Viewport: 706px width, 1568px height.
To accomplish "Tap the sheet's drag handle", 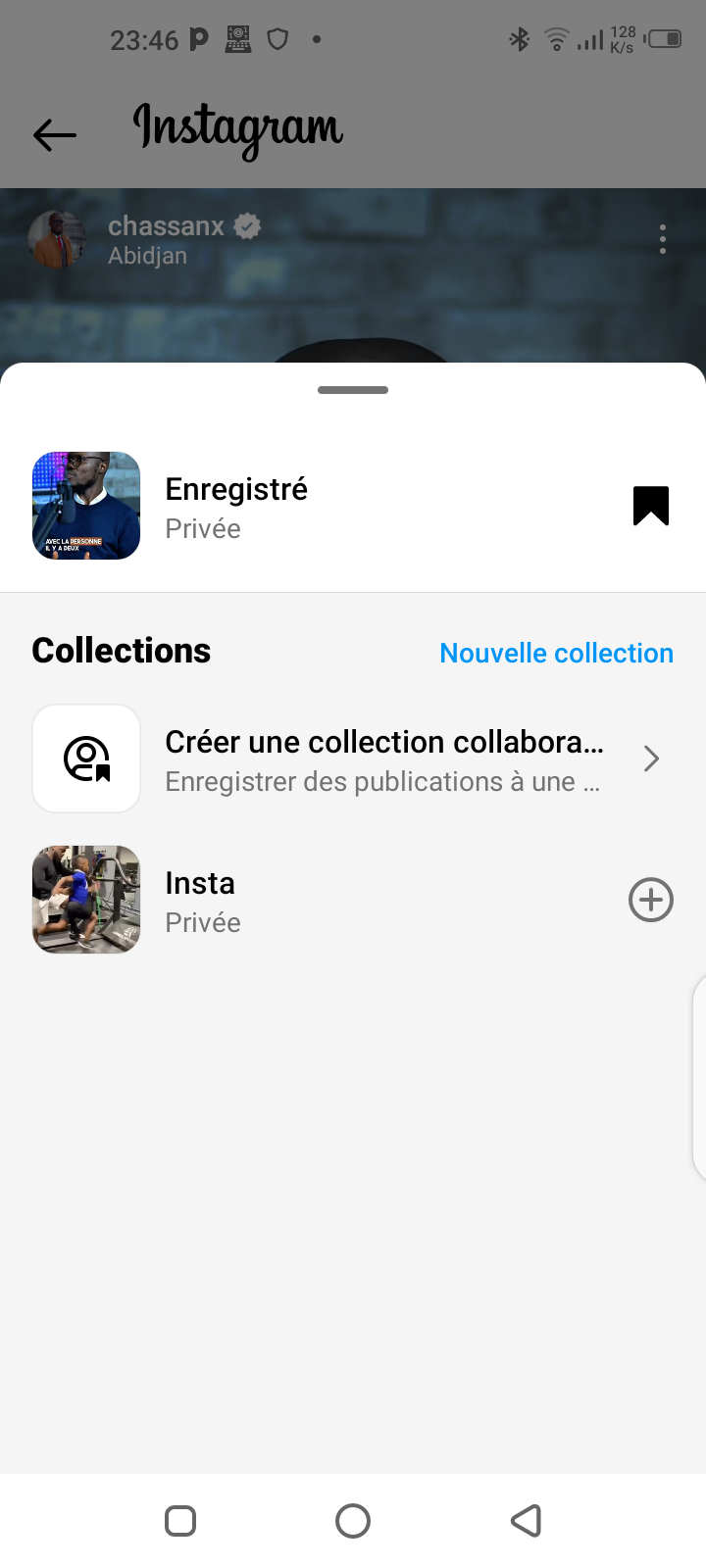I will click(353, 390).
